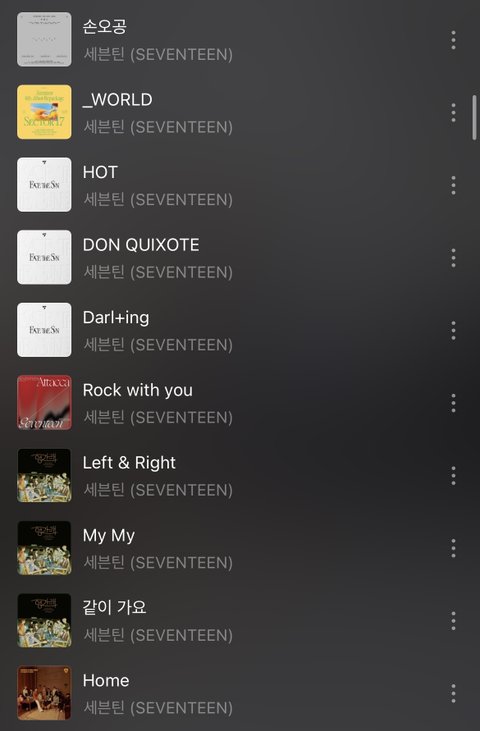
Task: Select the track My My
Action: tap(240, 549)
